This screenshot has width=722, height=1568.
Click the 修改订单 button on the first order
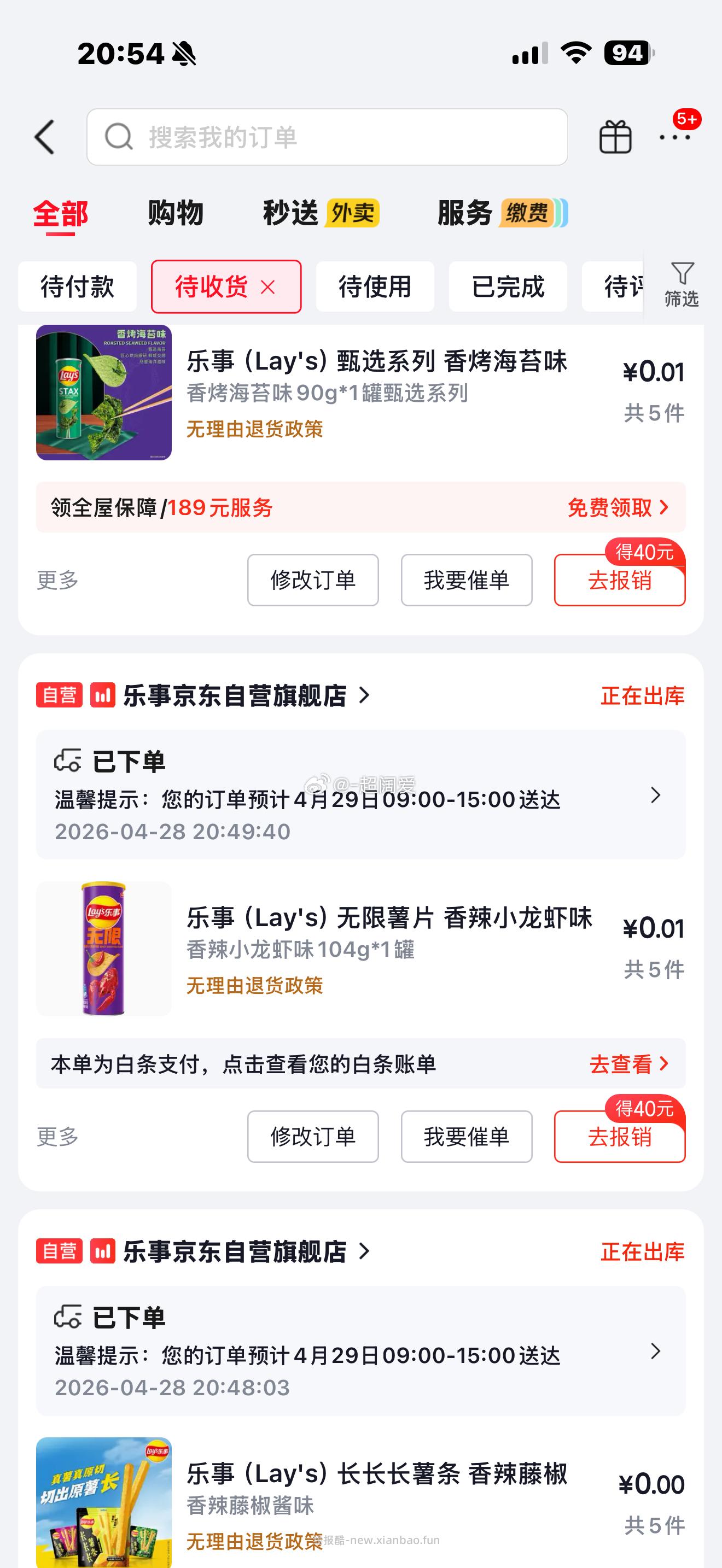[x=313, y=580]
